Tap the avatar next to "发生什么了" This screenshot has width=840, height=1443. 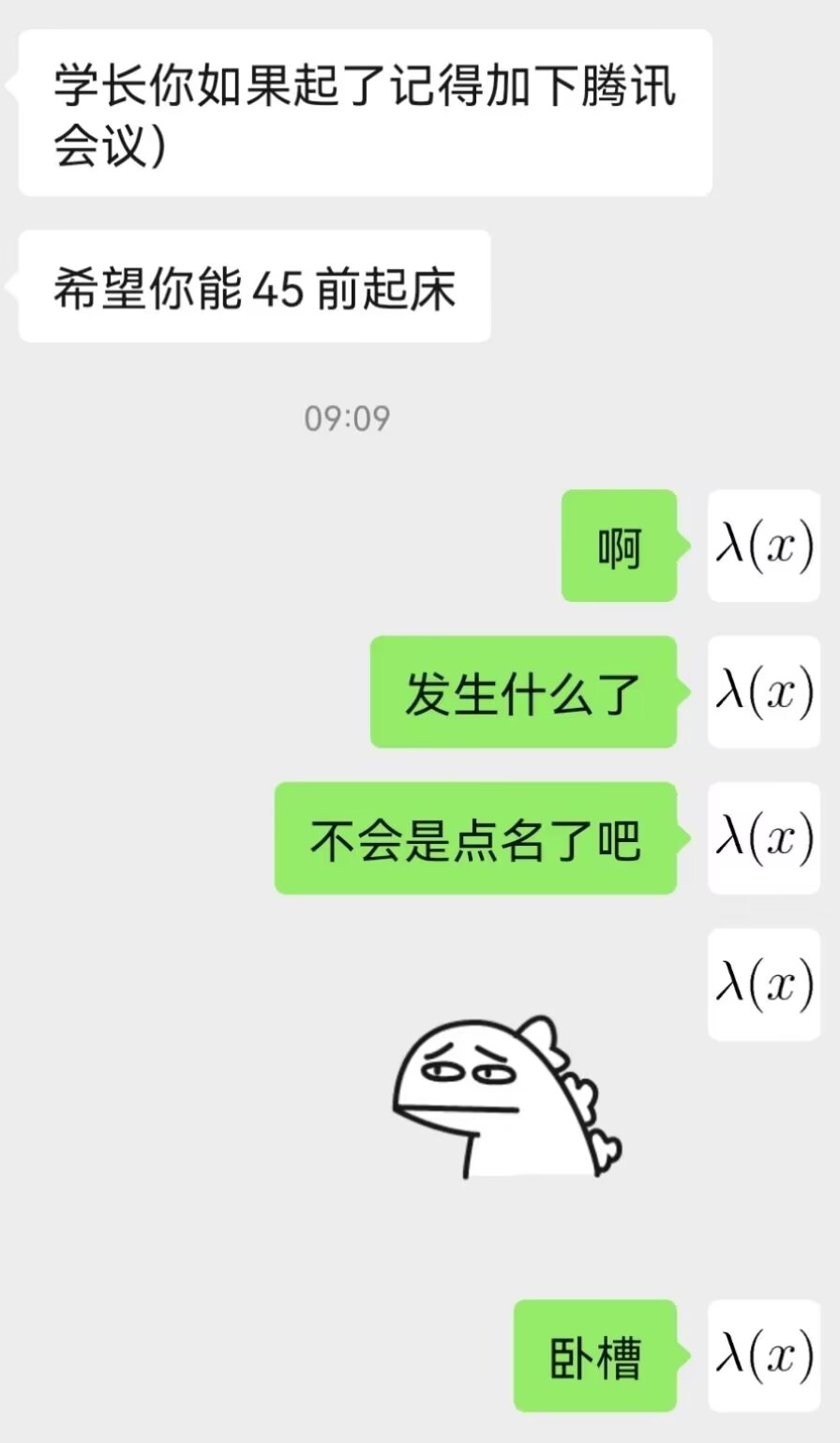click(x=763, y=692)
